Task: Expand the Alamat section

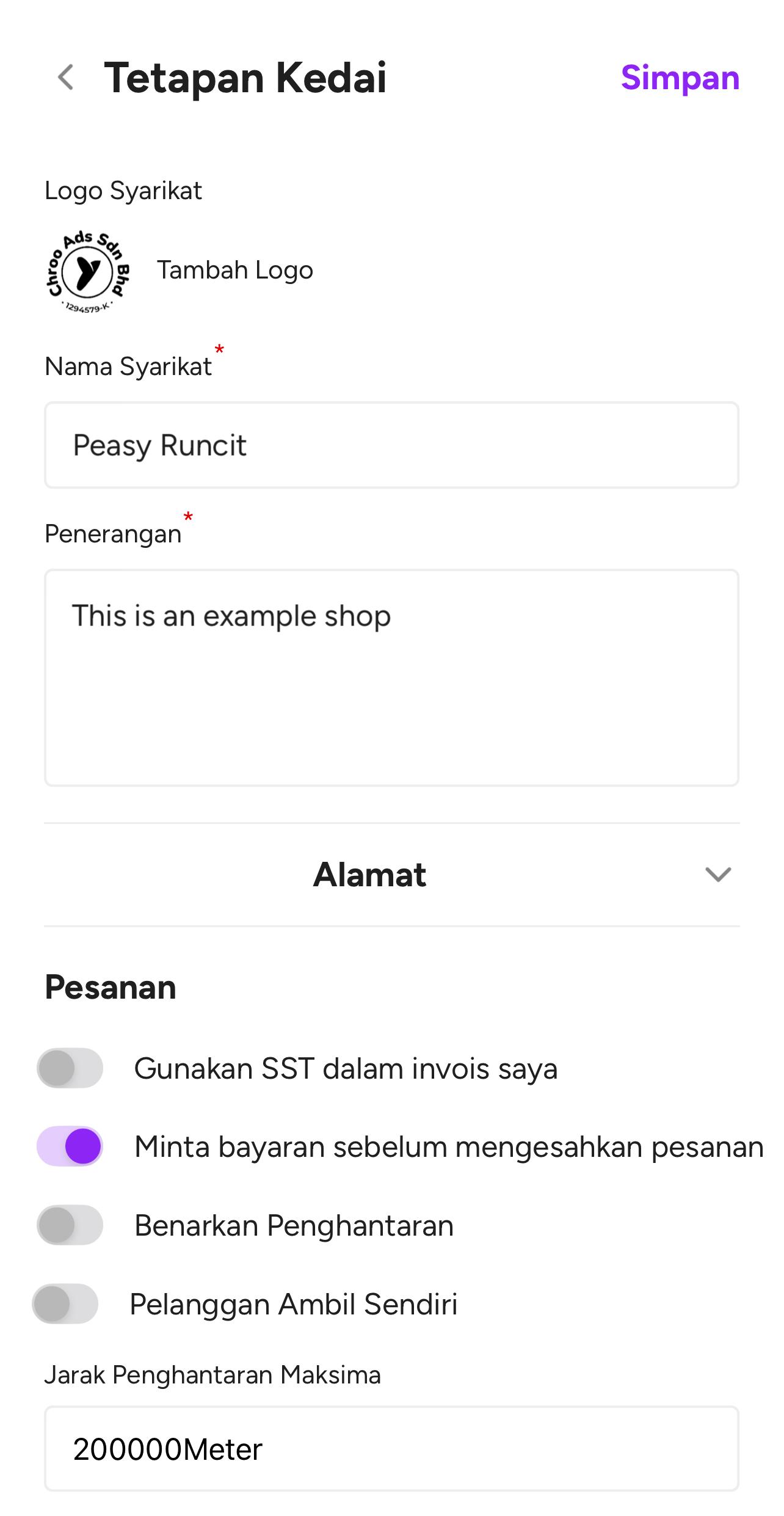Action: (x=391, y=874)
